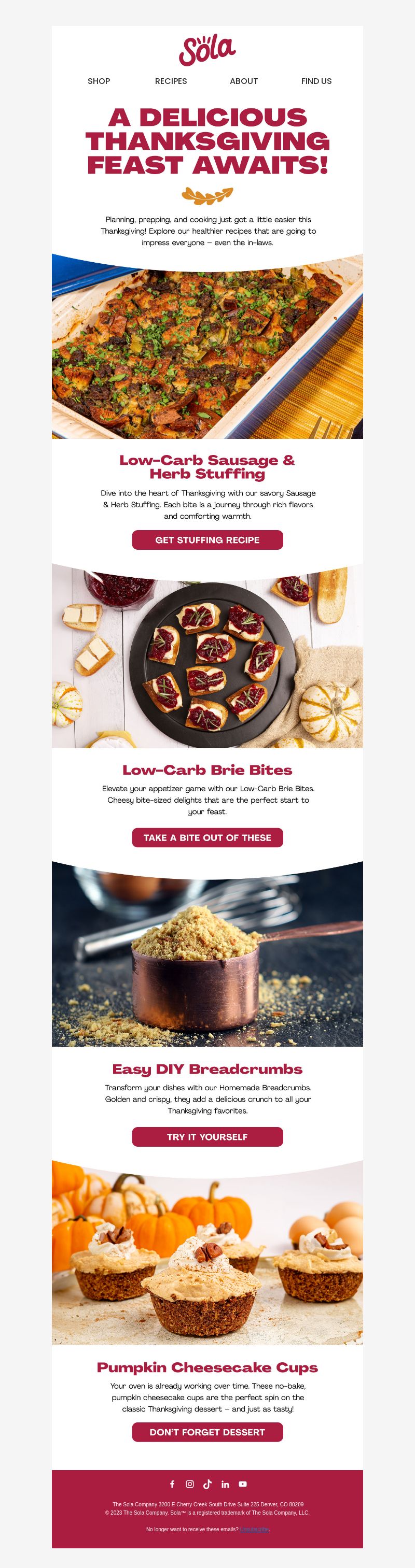Image resolution: width=415 pixels, height=1568 pixels.
Task: Visit Sola on LinkedIn
Action: click(x=225, y=1484)
